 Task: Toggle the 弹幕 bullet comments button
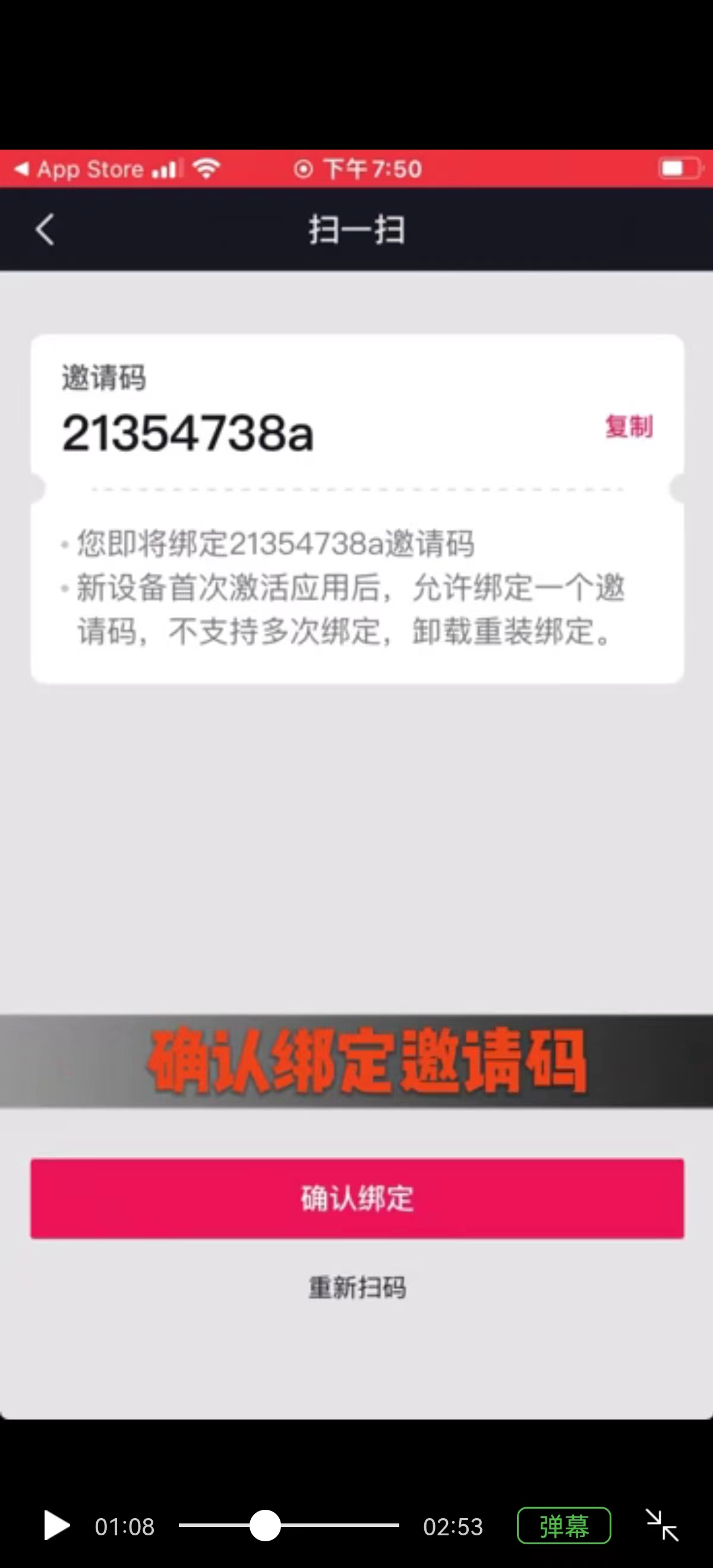[564, 1525]
